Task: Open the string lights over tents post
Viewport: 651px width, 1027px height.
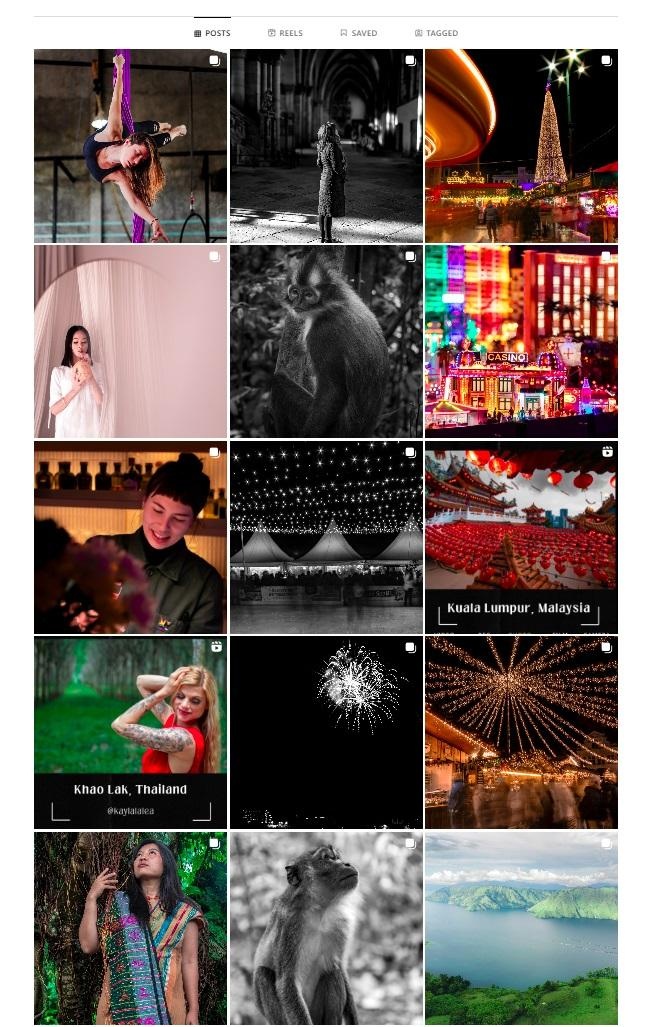Action: [x=326, y=537]
